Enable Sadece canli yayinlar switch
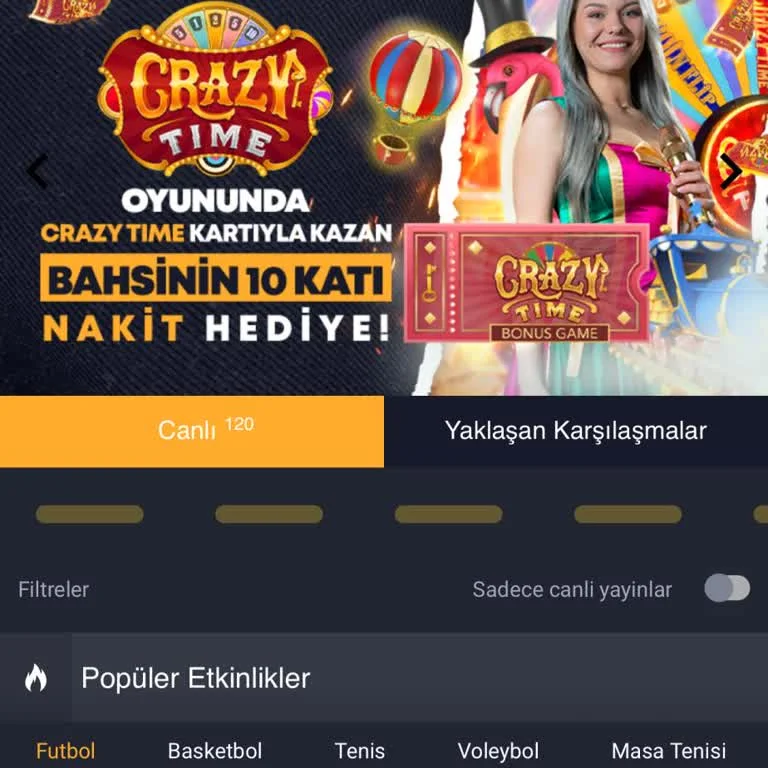The height and width of the screenshot is (768, 768). click(x=726, y=588)
